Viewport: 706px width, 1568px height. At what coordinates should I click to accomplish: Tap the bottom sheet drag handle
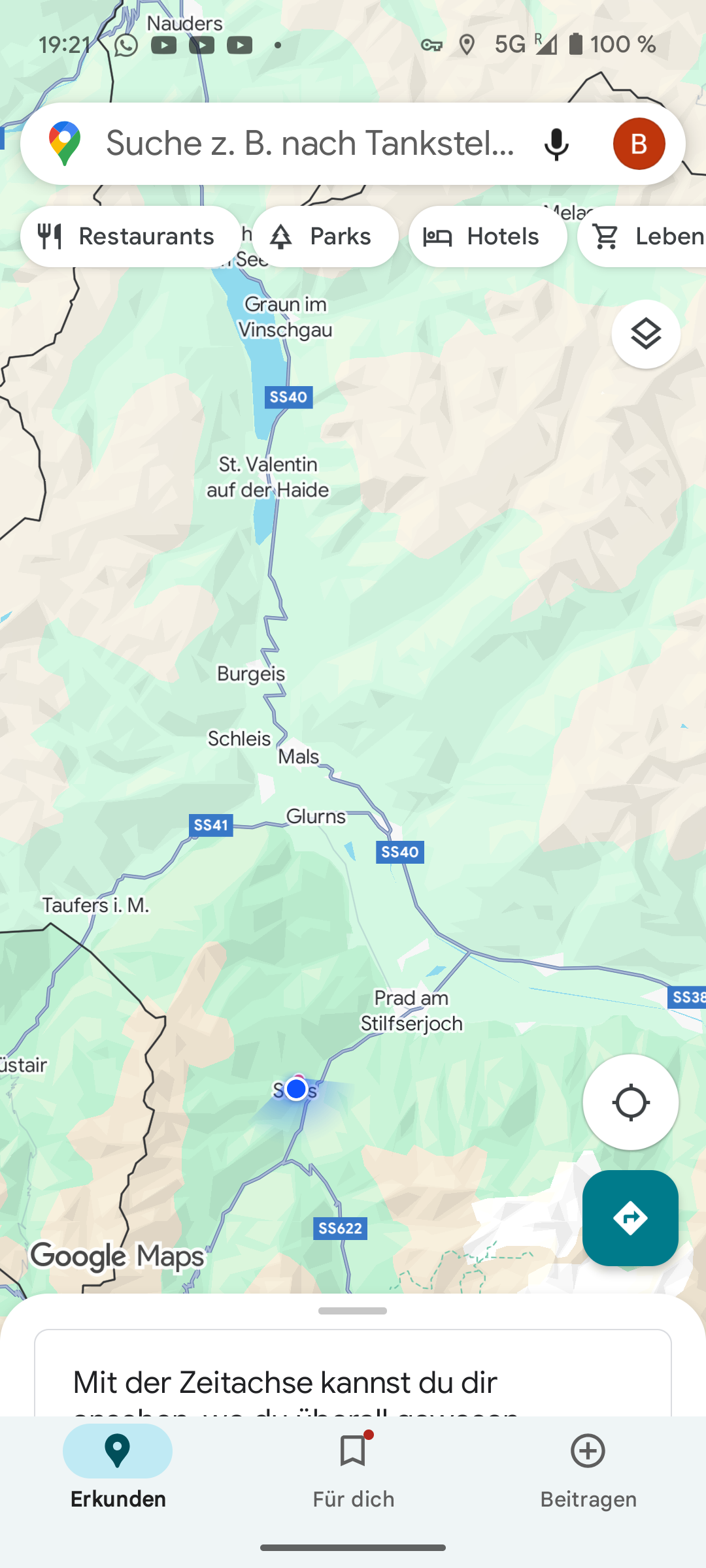(x=353, y=1311)
